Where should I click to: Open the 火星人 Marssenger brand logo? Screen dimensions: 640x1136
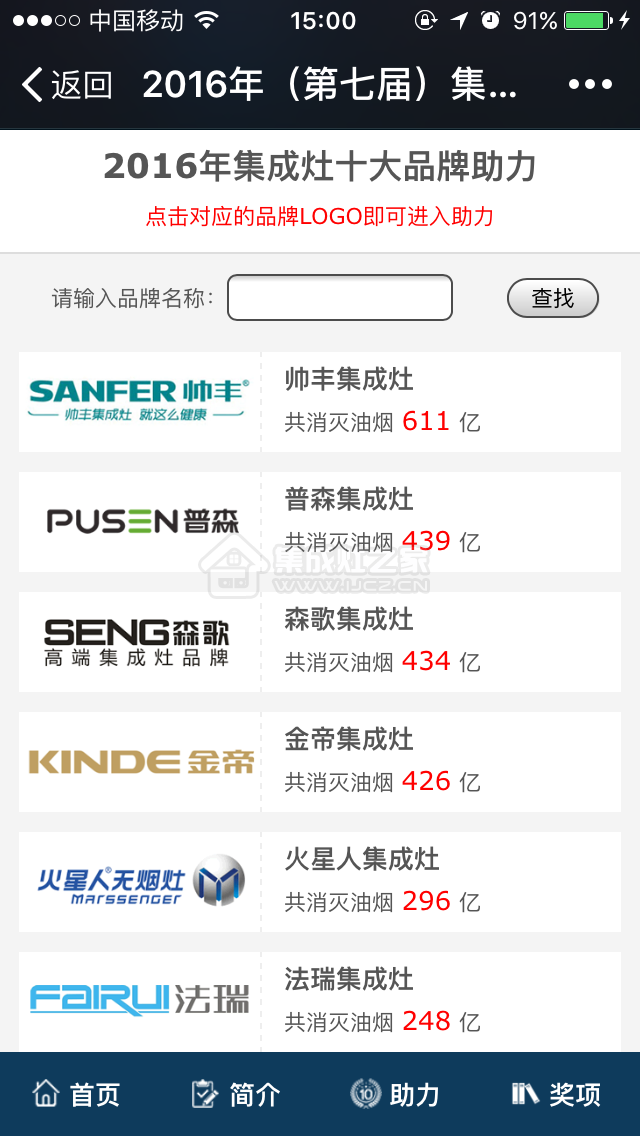[141, 881]
